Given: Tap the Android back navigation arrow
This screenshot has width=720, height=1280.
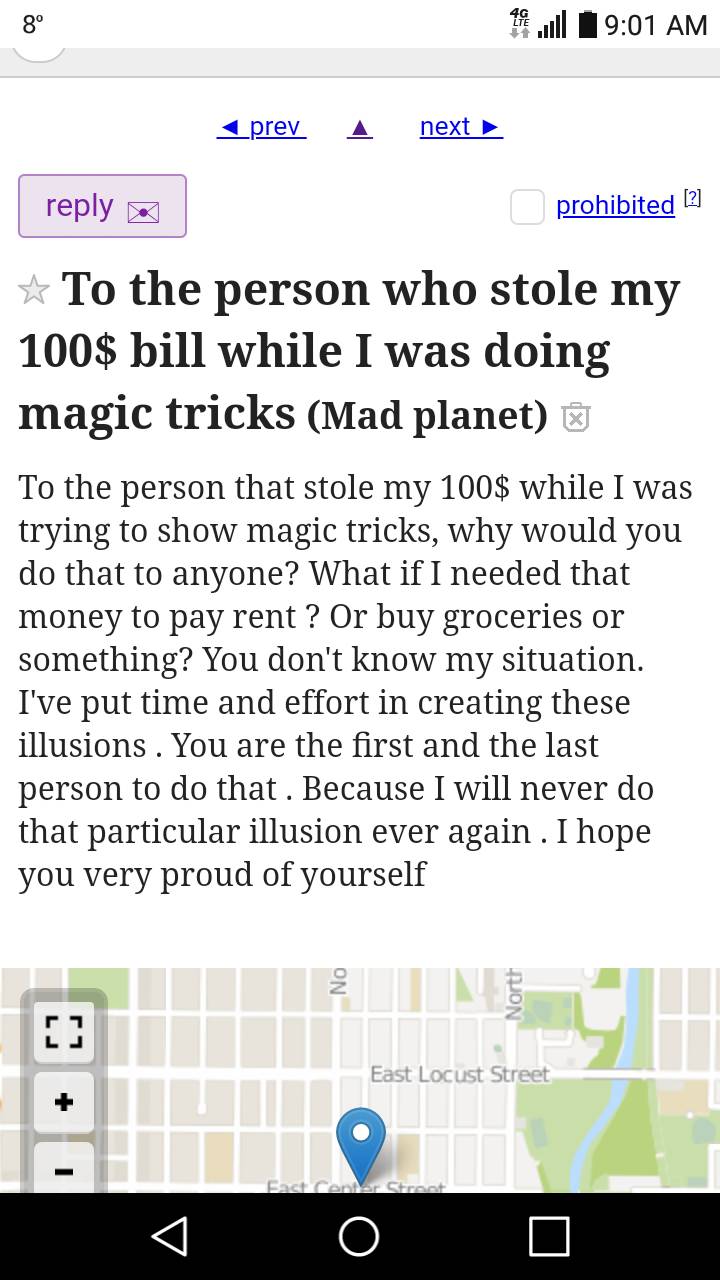Looking at the screenshot, I should (170, 1237).
